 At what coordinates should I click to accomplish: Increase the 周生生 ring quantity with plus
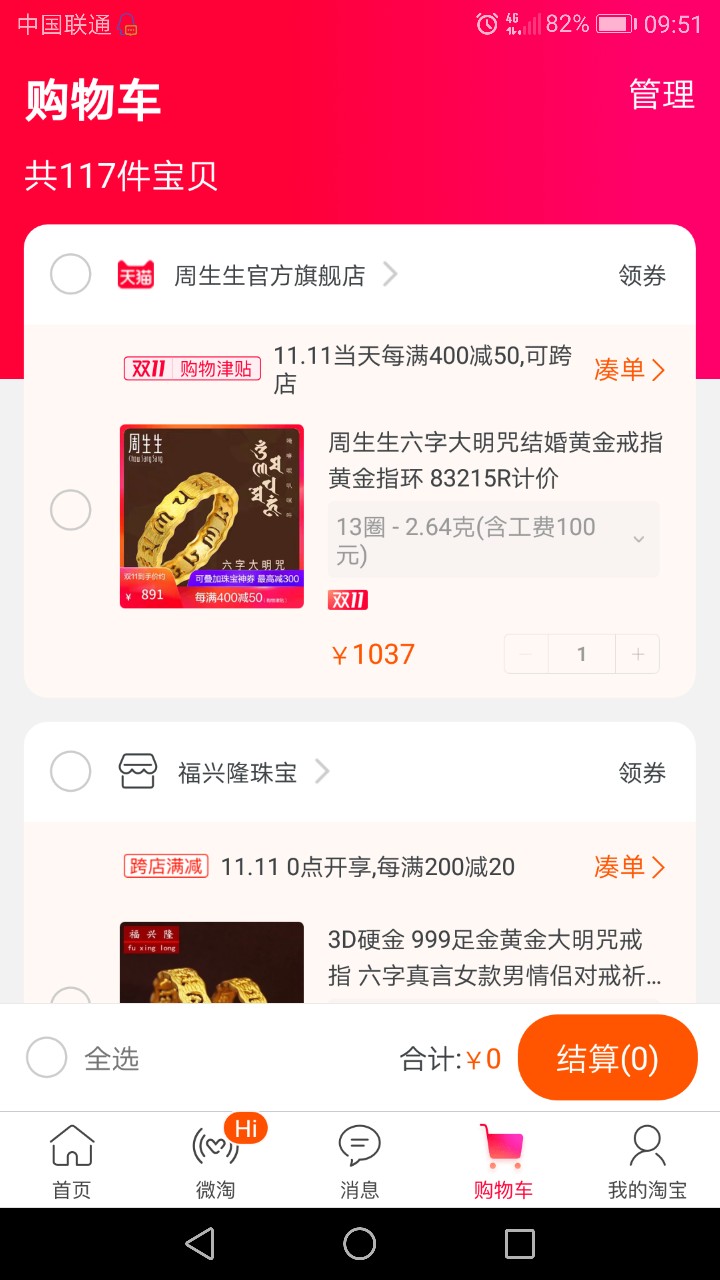638,655
